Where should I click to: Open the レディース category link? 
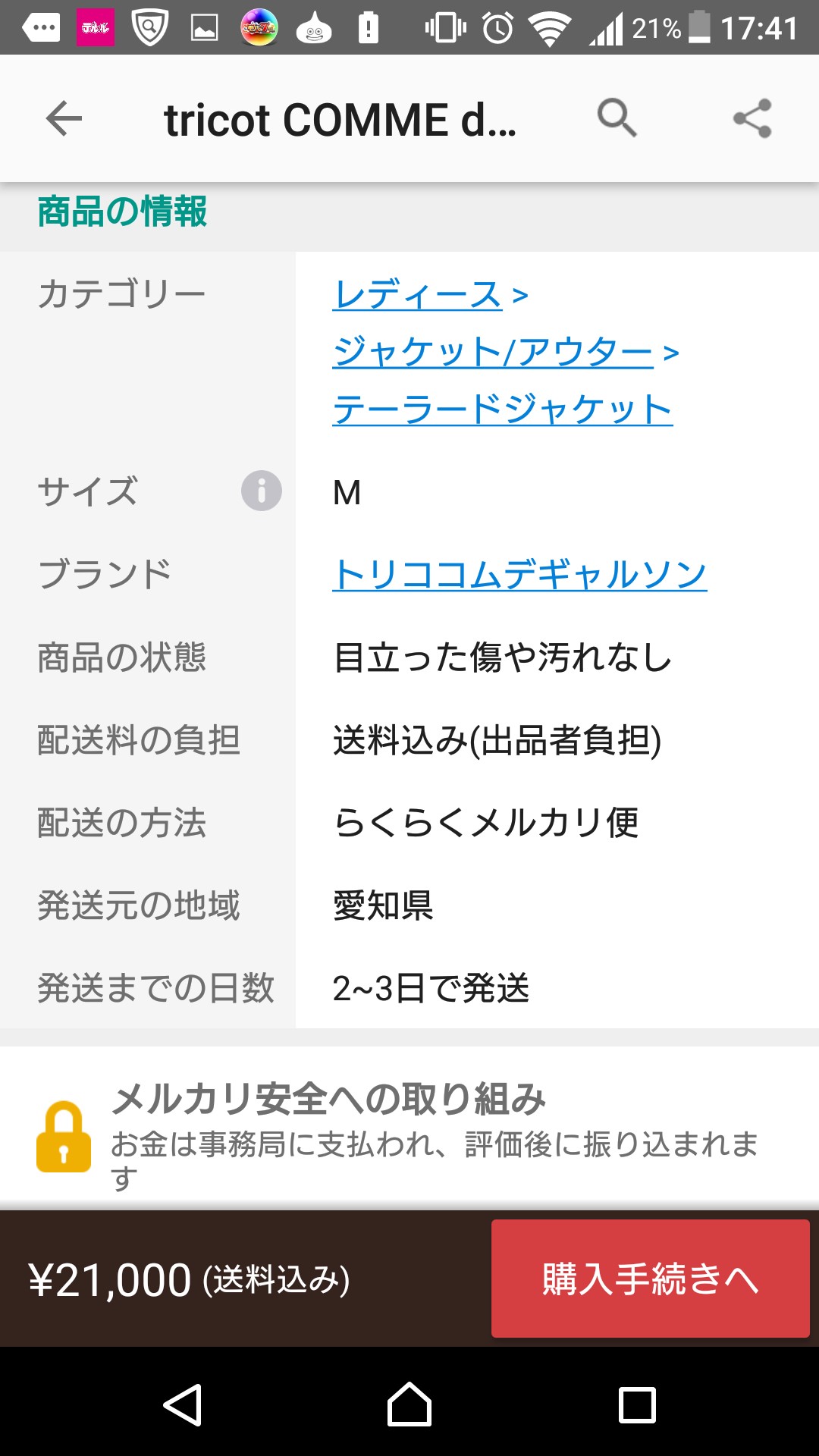[x=417, y=294]
